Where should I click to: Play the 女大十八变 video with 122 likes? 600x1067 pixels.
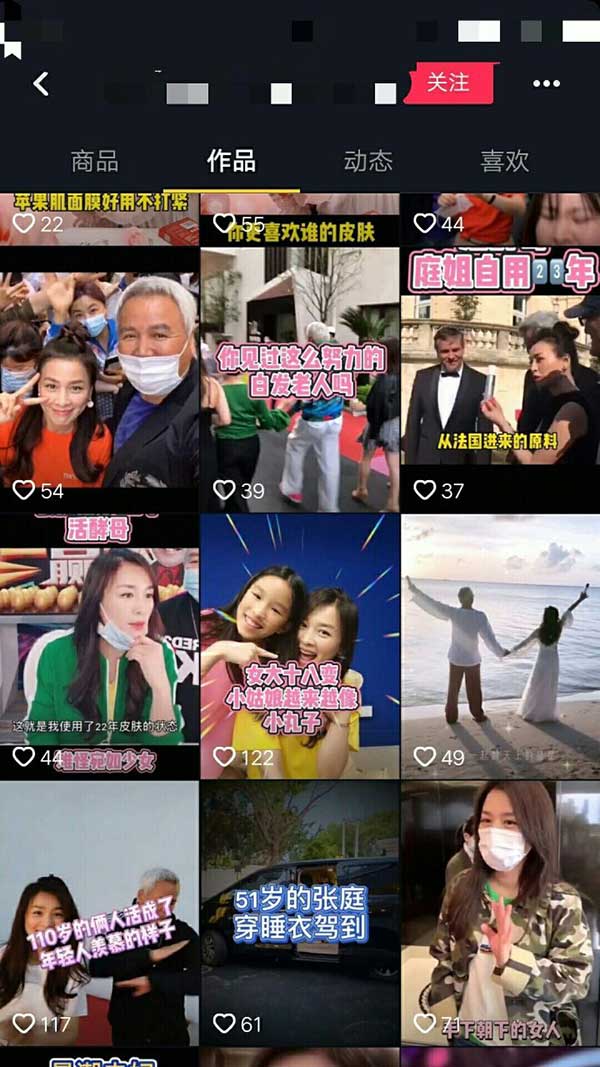(x=300, y=645)
